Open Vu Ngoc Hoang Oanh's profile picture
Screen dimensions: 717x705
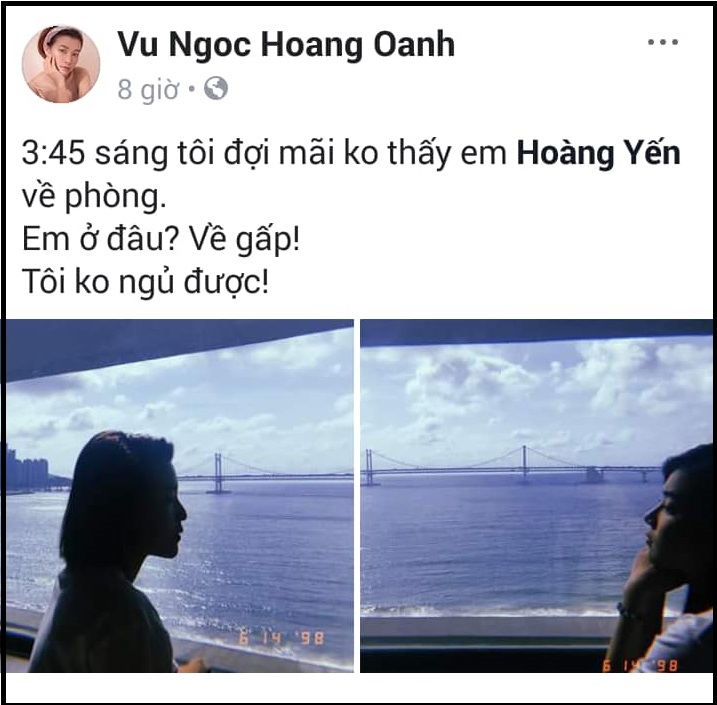click(x=61, y=64)
